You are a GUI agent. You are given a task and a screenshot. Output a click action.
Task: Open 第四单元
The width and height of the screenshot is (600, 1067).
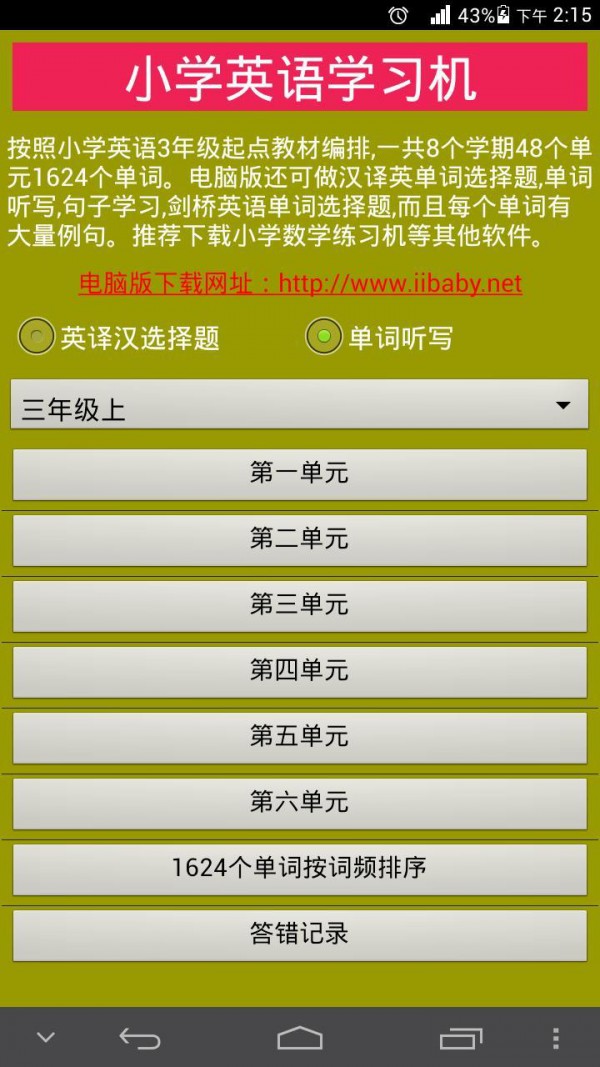click(x=299, y=671)
